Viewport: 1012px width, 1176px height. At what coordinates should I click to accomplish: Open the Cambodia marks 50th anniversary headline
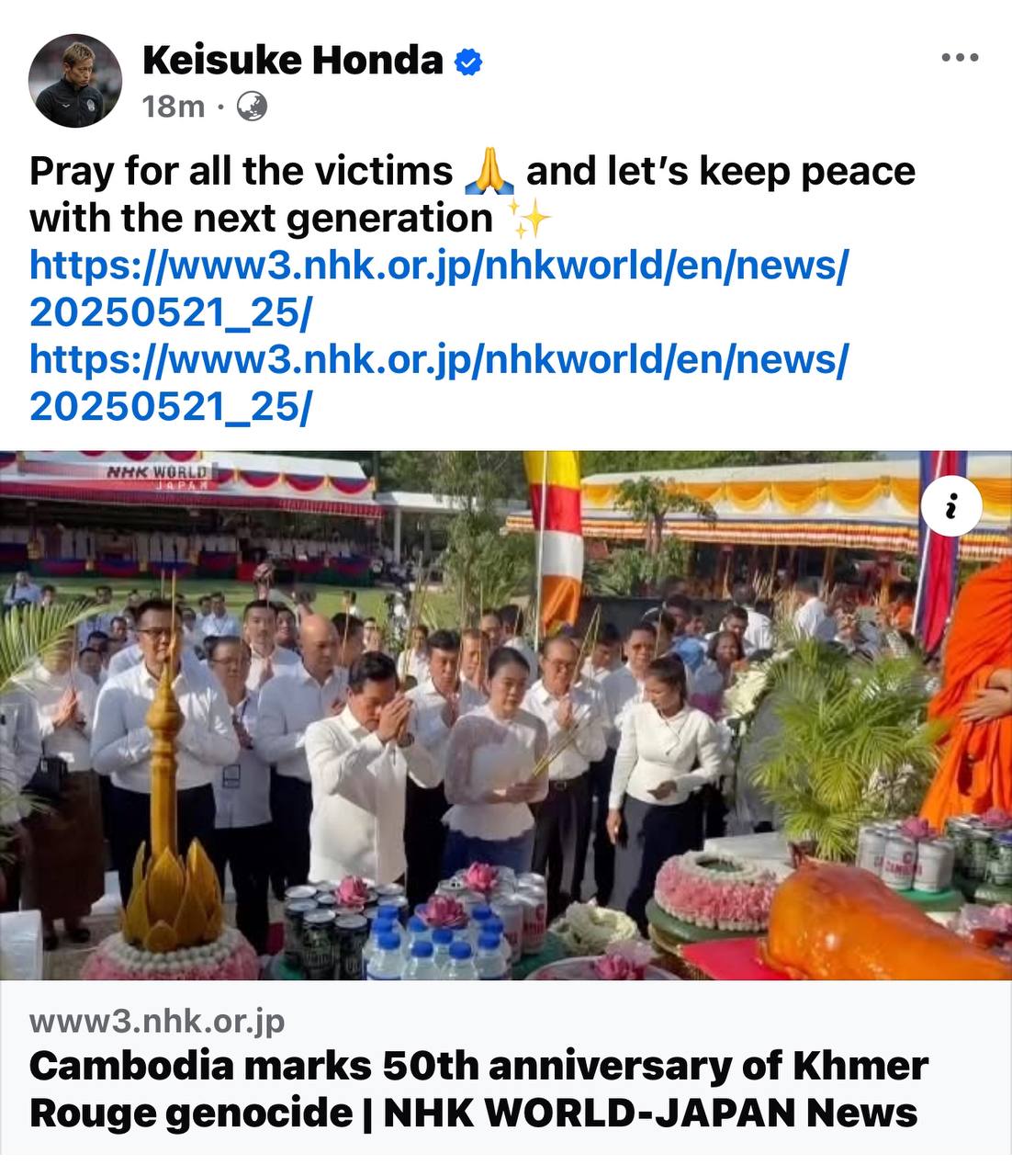pos(478,1090)
